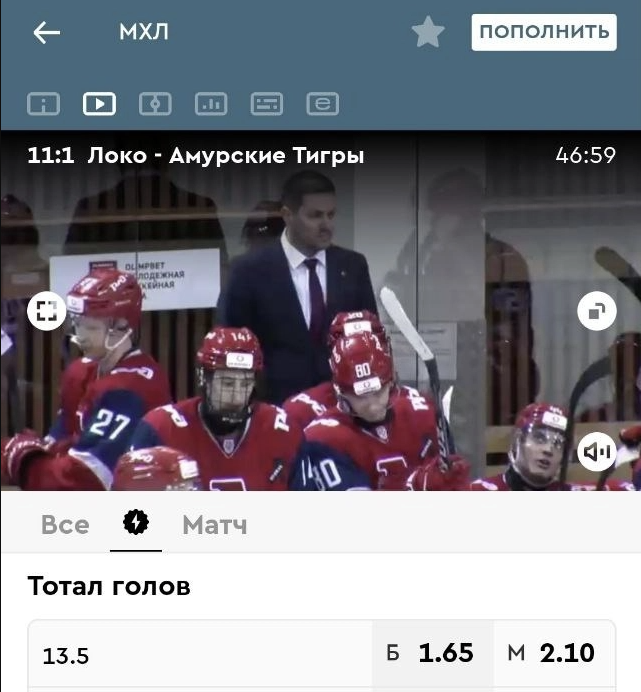
Task: Select the lightning quick bets tab
Action: pyautogui.click(x=135, y=523)
